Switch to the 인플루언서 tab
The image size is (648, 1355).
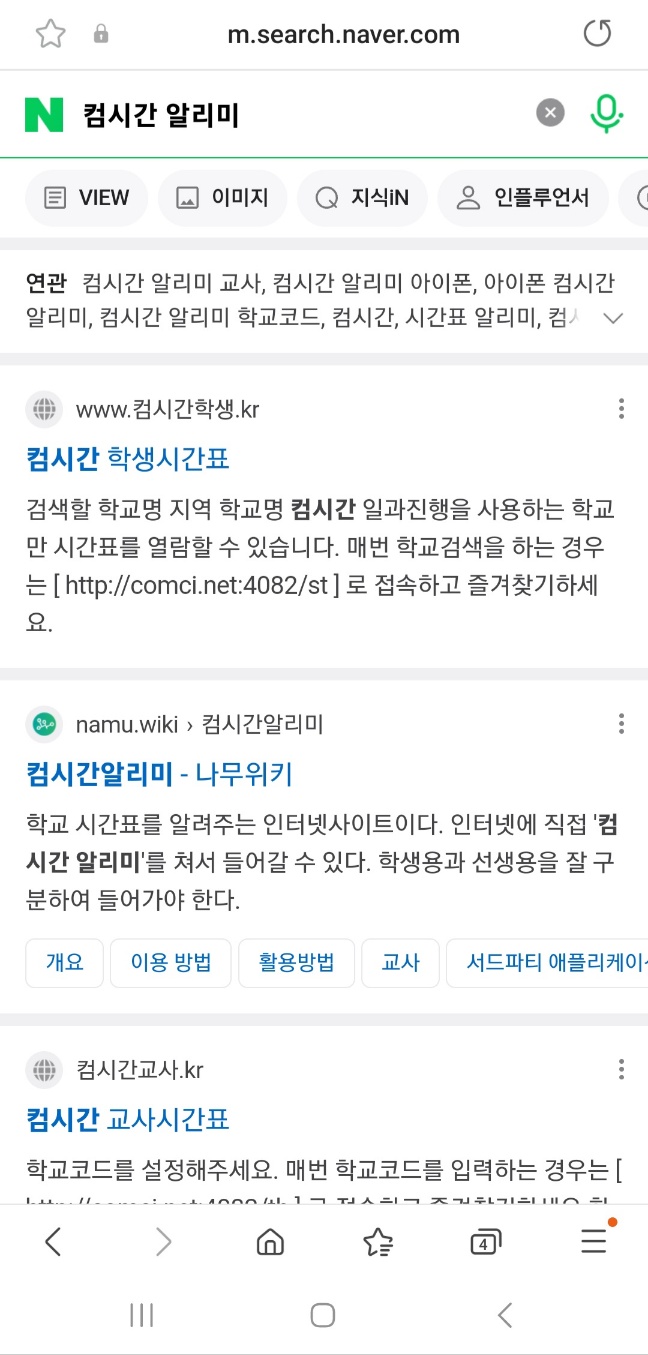523,198
